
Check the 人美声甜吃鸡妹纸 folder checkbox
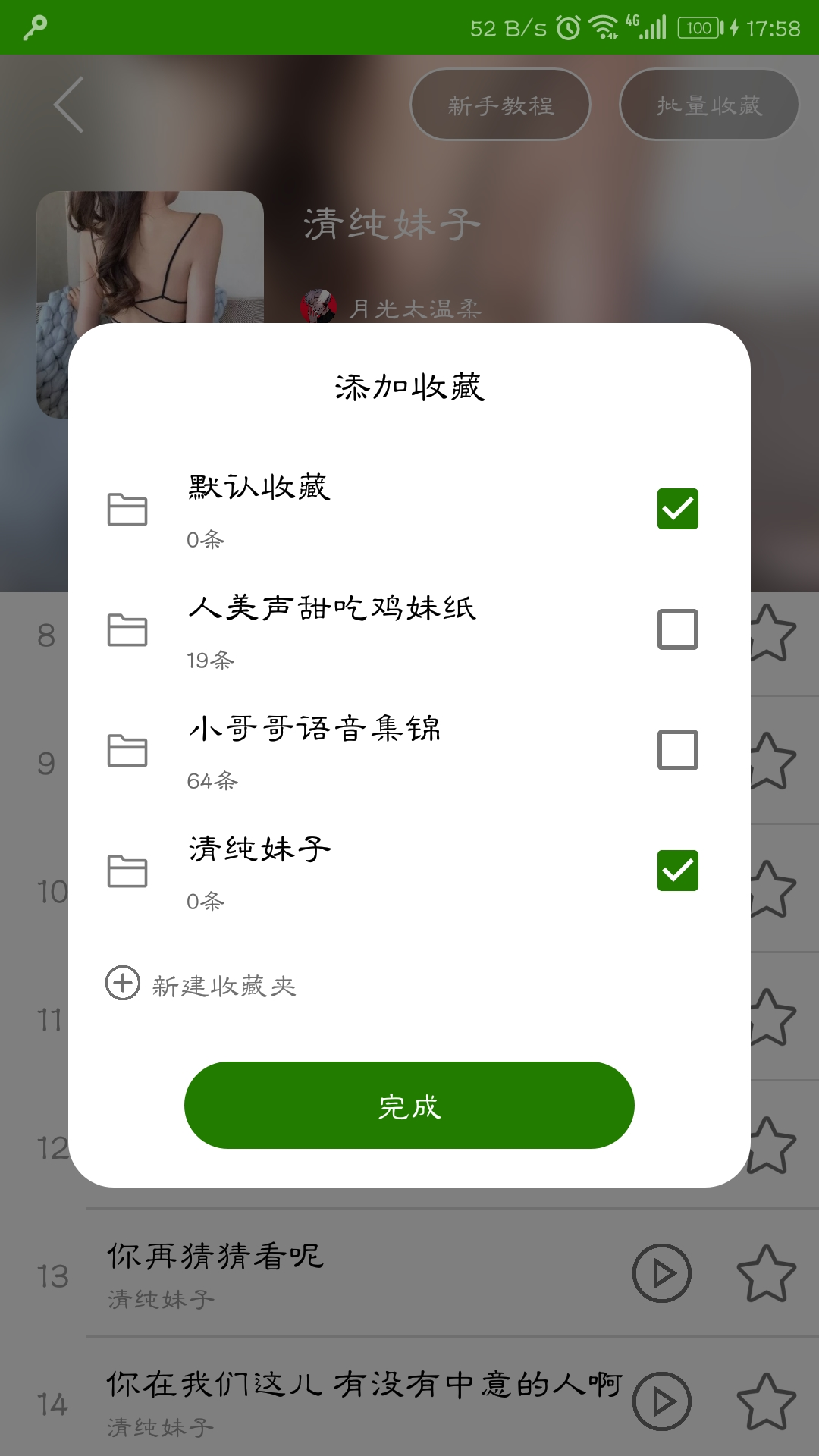click(x=677, y=629)
